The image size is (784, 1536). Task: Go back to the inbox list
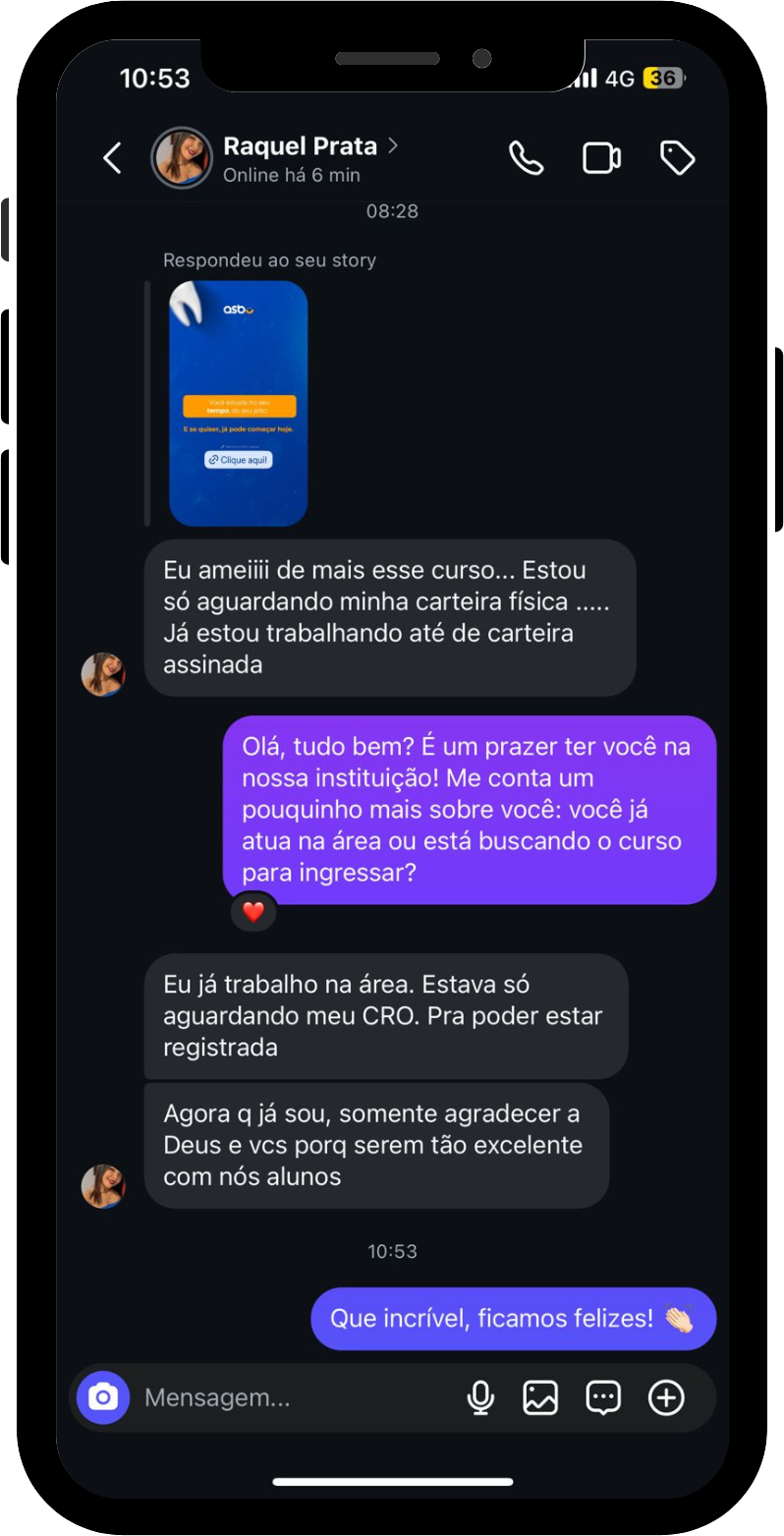coord(113,158)
